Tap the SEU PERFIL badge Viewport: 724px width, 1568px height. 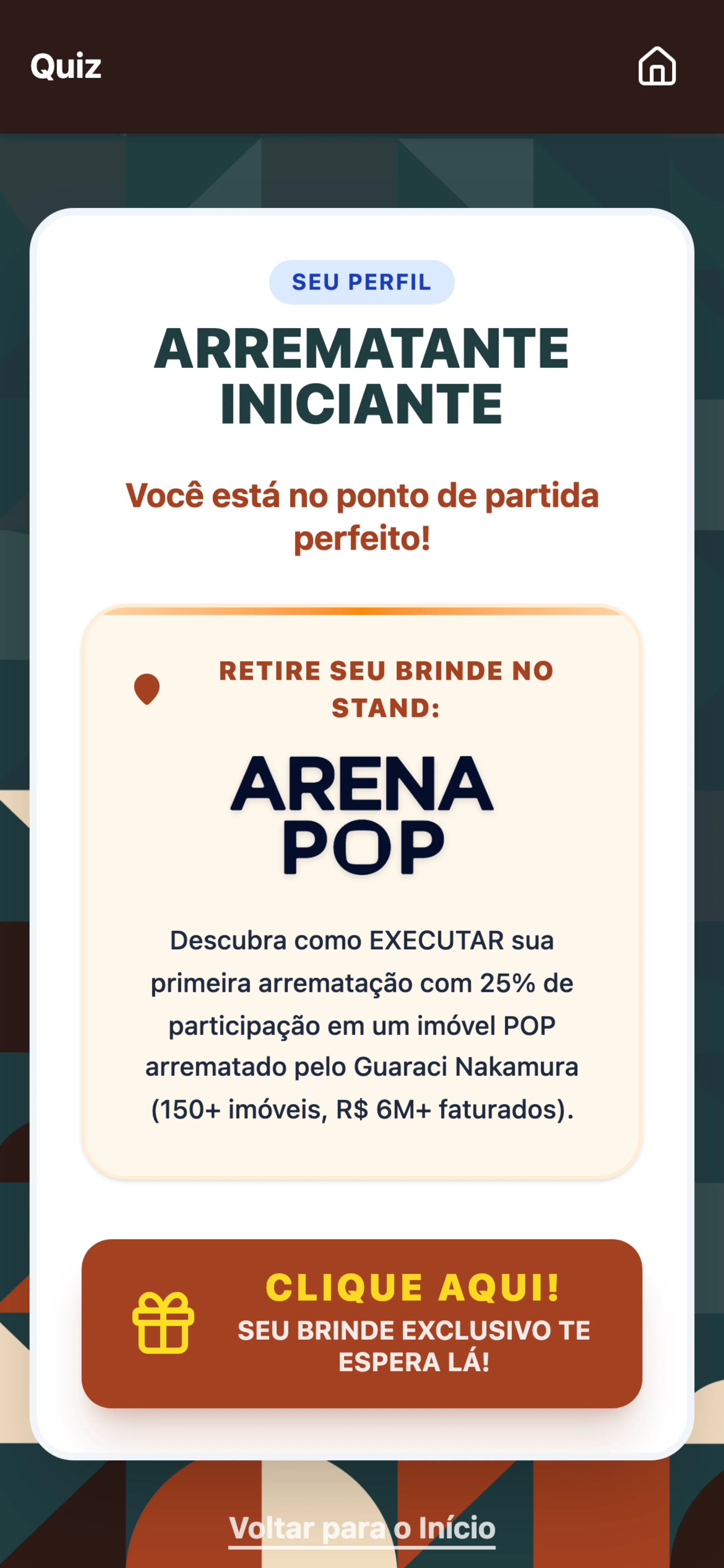tap(361, 281)
